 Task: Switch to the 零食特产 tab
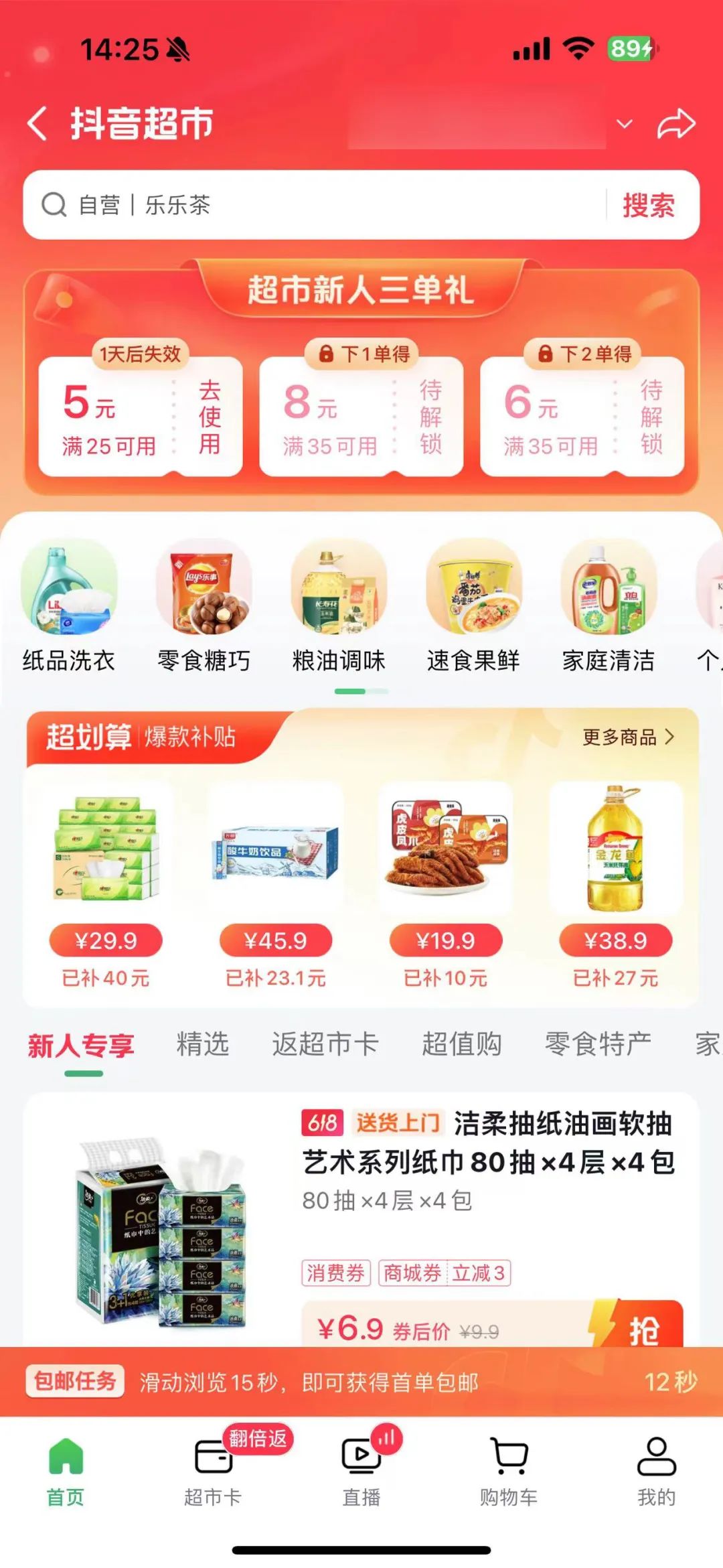point(598,1044)
